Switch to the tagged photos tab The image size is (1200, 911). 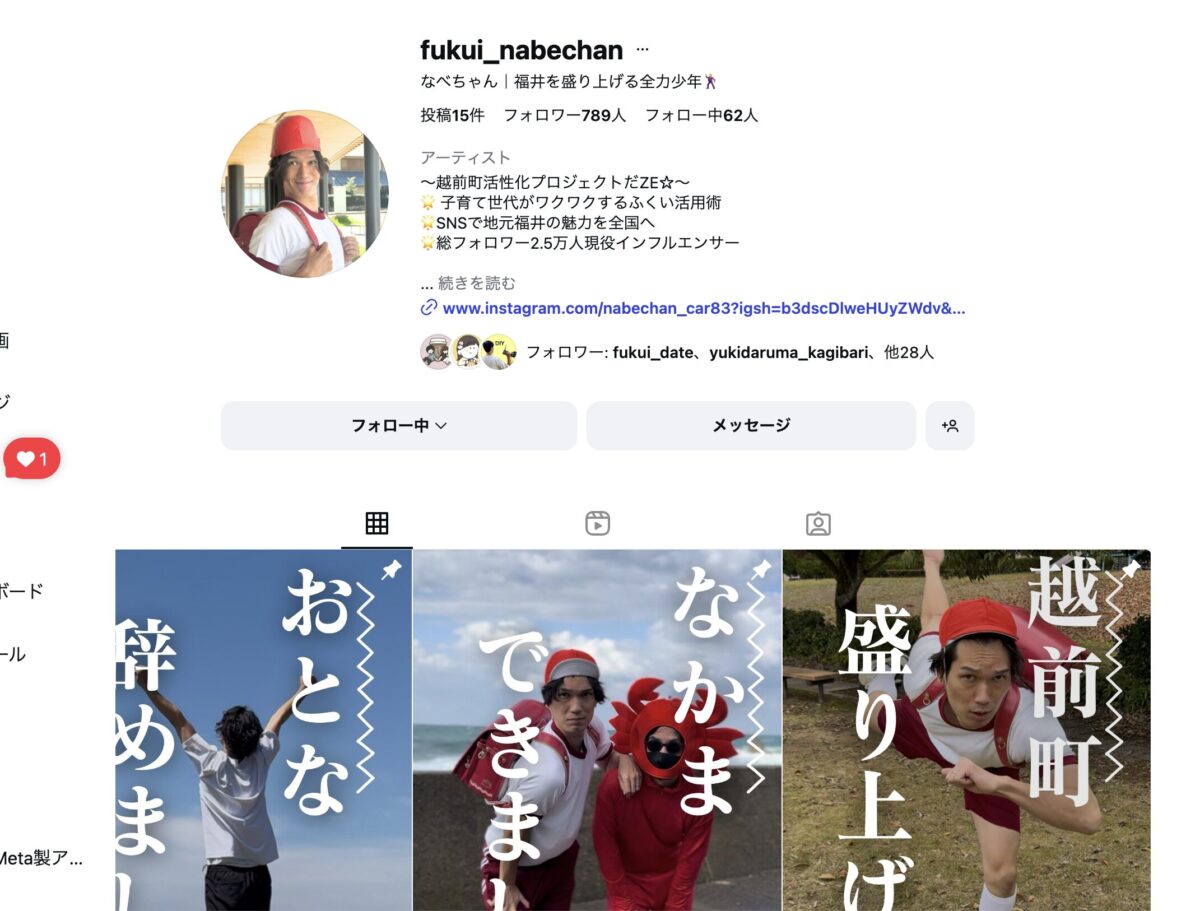pyautogui.click(x=818, y=523)
